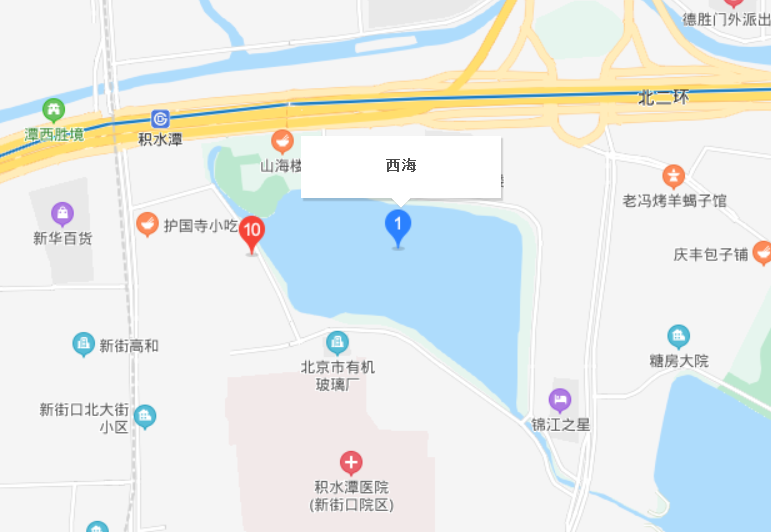Tap the 新华百货 shopping marker

coord(63,213)
